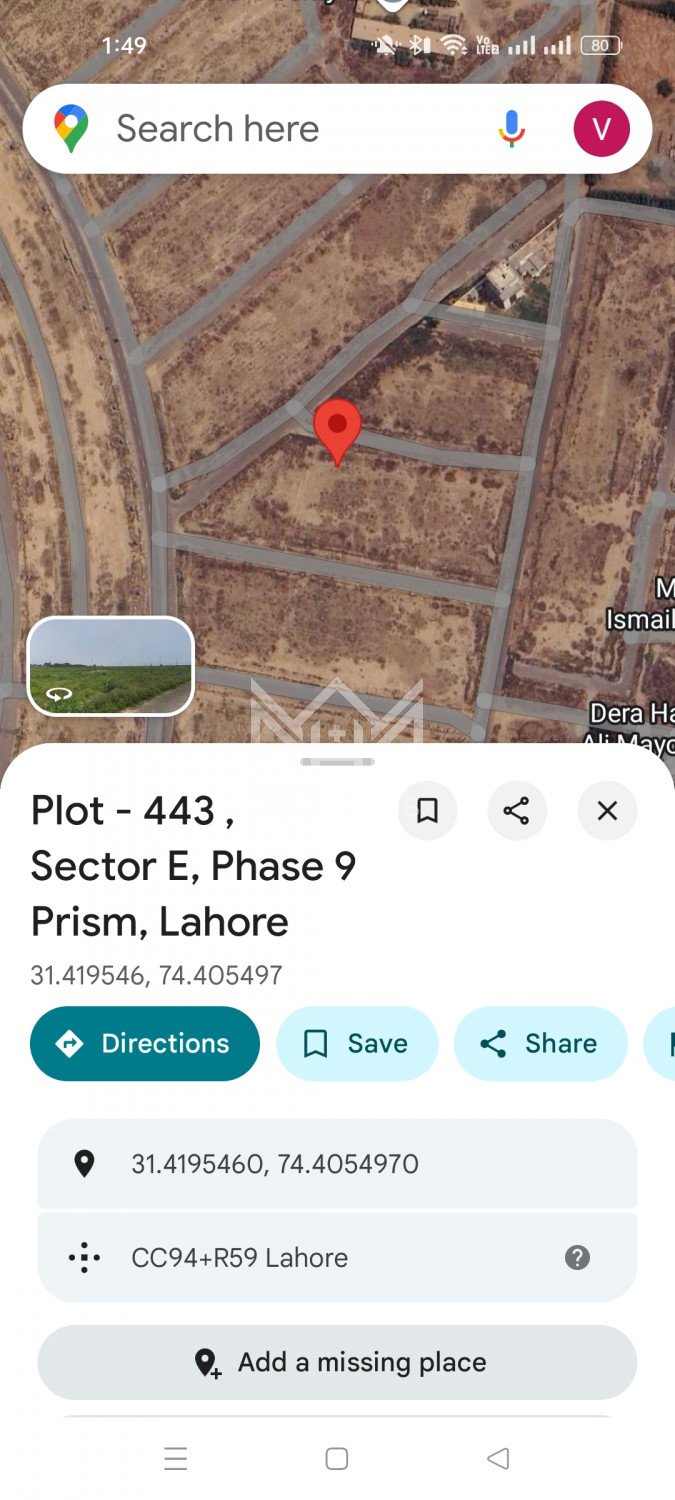Open the account avatar V

(601, 129)
